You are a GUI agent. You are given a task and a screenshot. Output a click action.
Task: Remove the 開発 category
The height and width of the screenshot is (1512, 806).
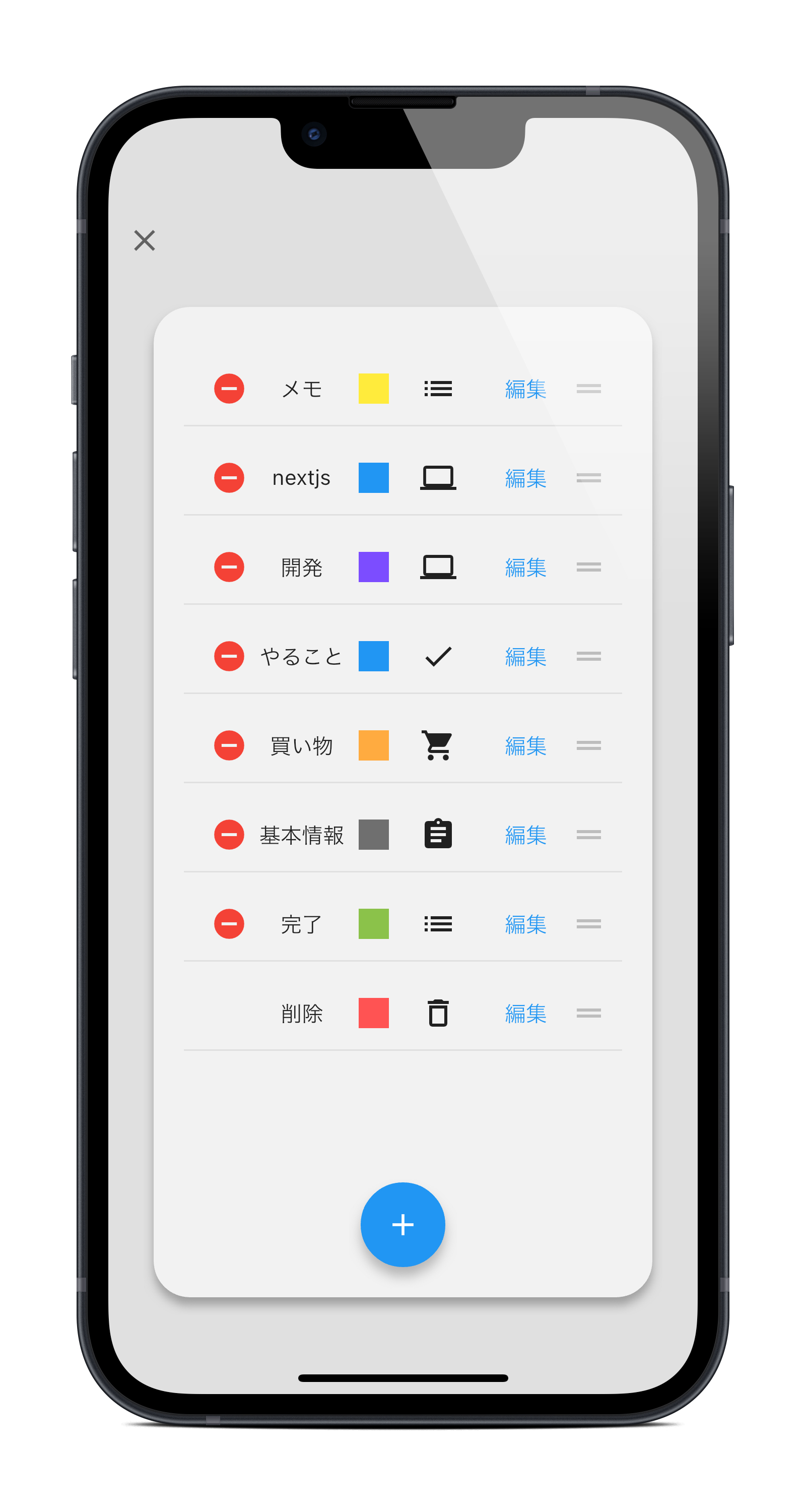[x=229, y=567]
